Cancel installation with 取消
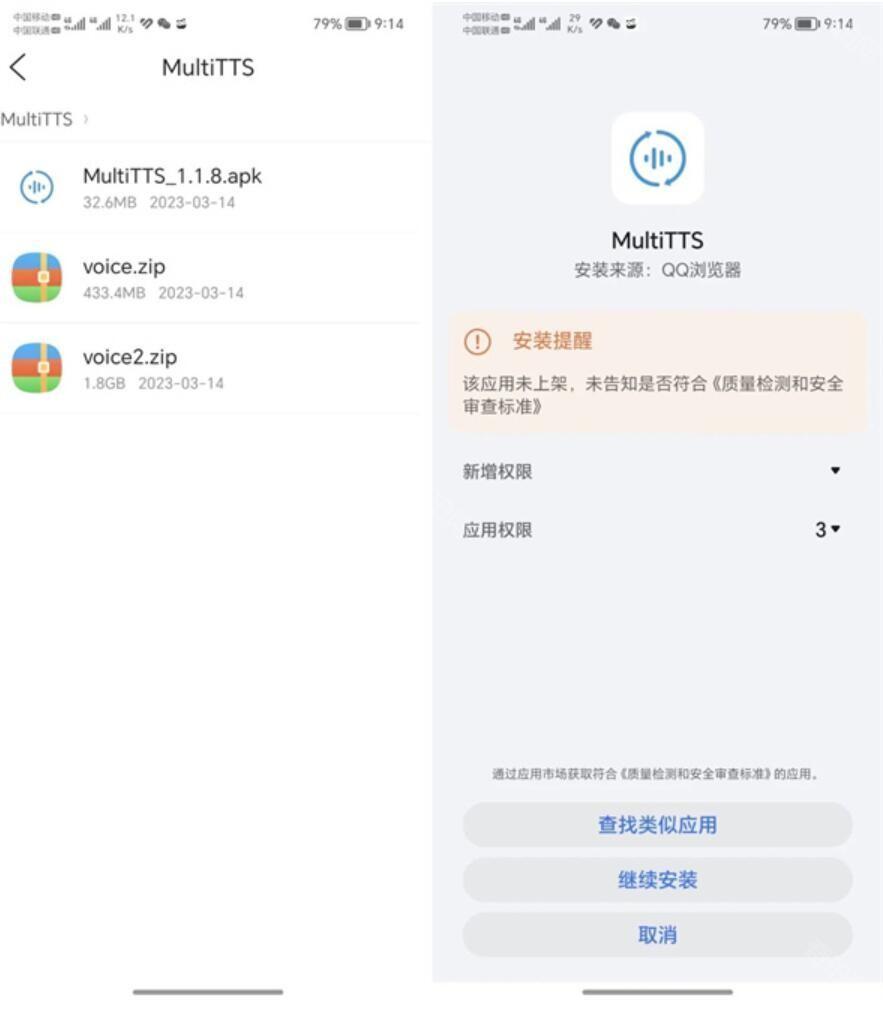This screenshot has width=883, height=1014. pos(657,935)
